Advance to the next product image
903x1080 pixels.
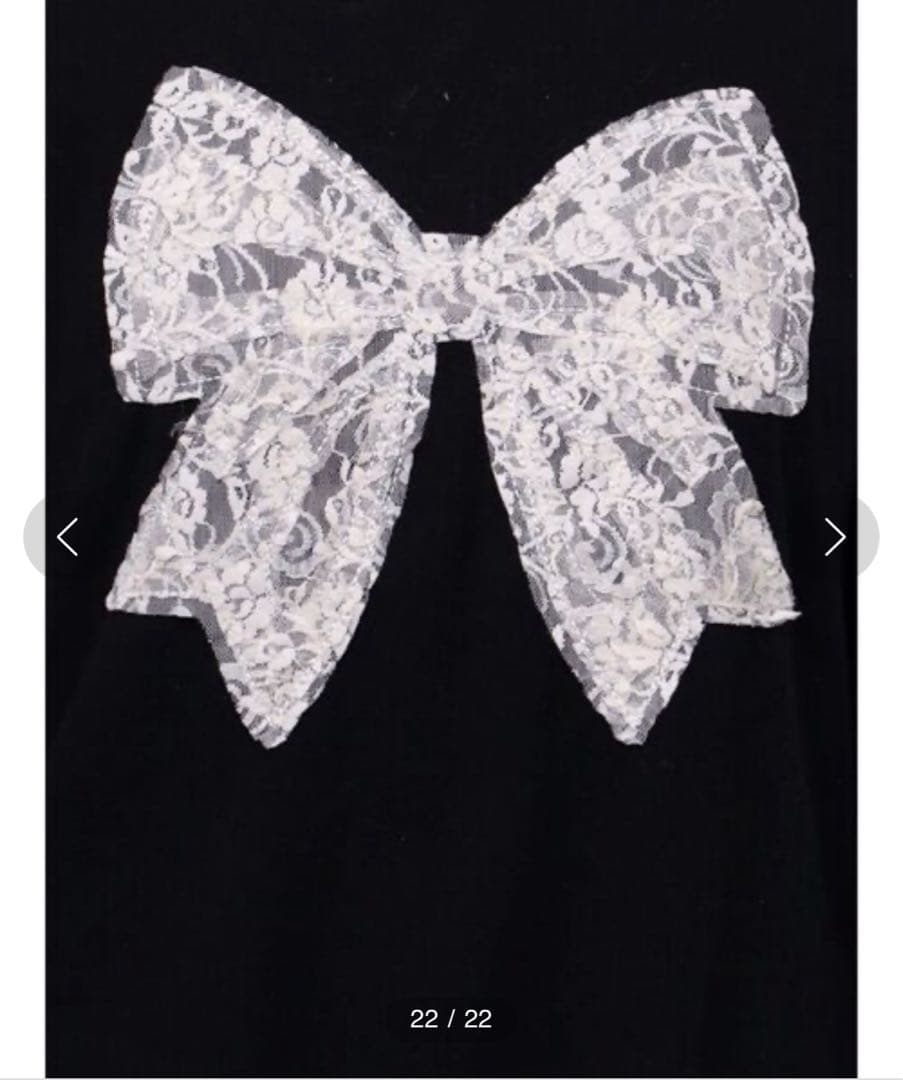[x=835, y=537]
